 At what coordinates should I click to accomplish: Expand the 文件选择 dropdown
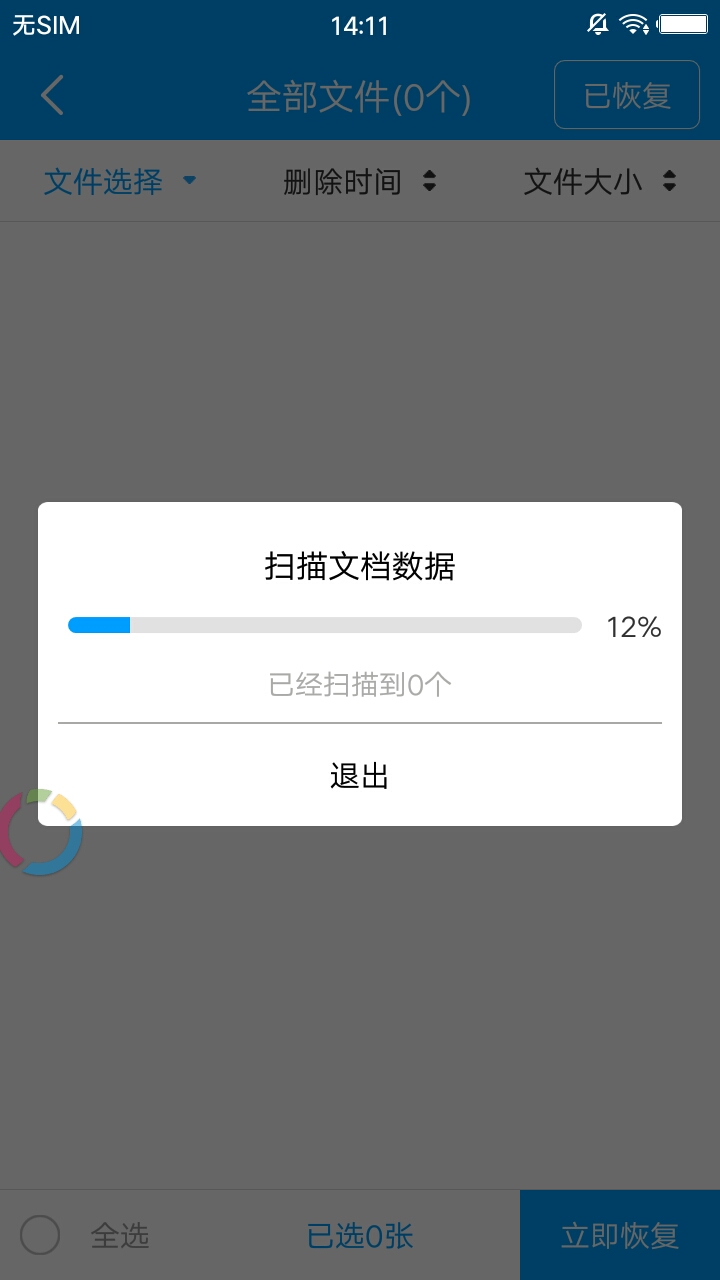tap(120, 182)
